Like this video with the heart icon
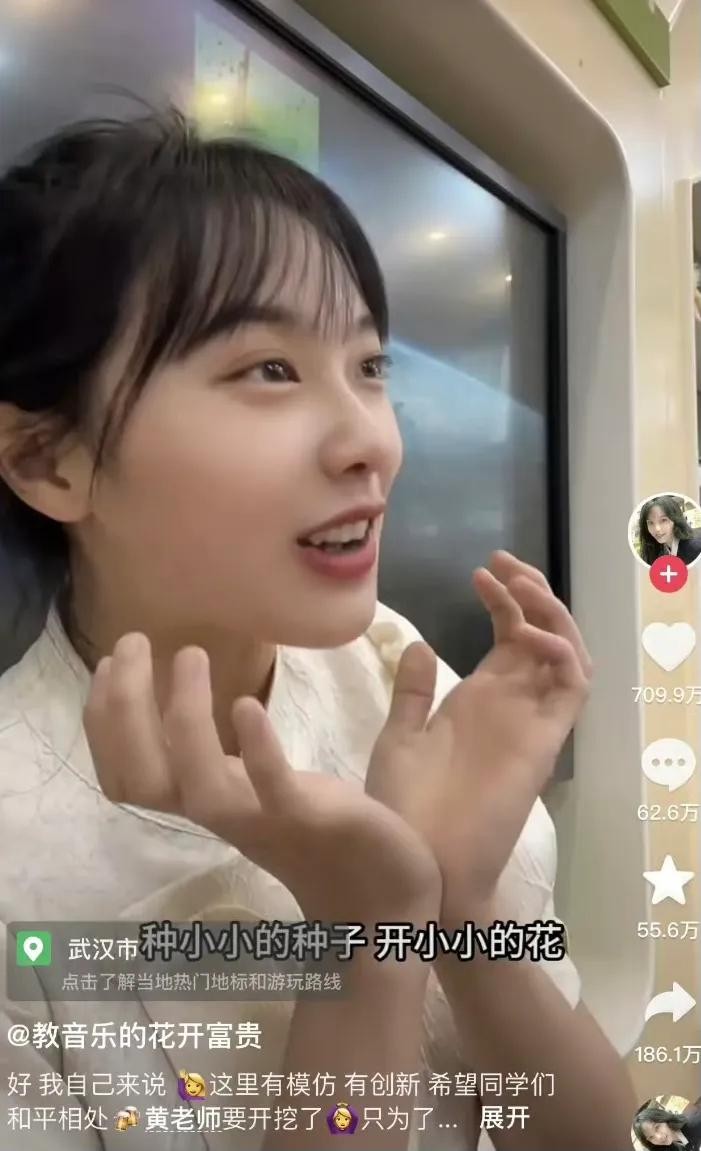The height and width of the screenshot is (1151, 701). pyautogui.click(x=668, y=647)
